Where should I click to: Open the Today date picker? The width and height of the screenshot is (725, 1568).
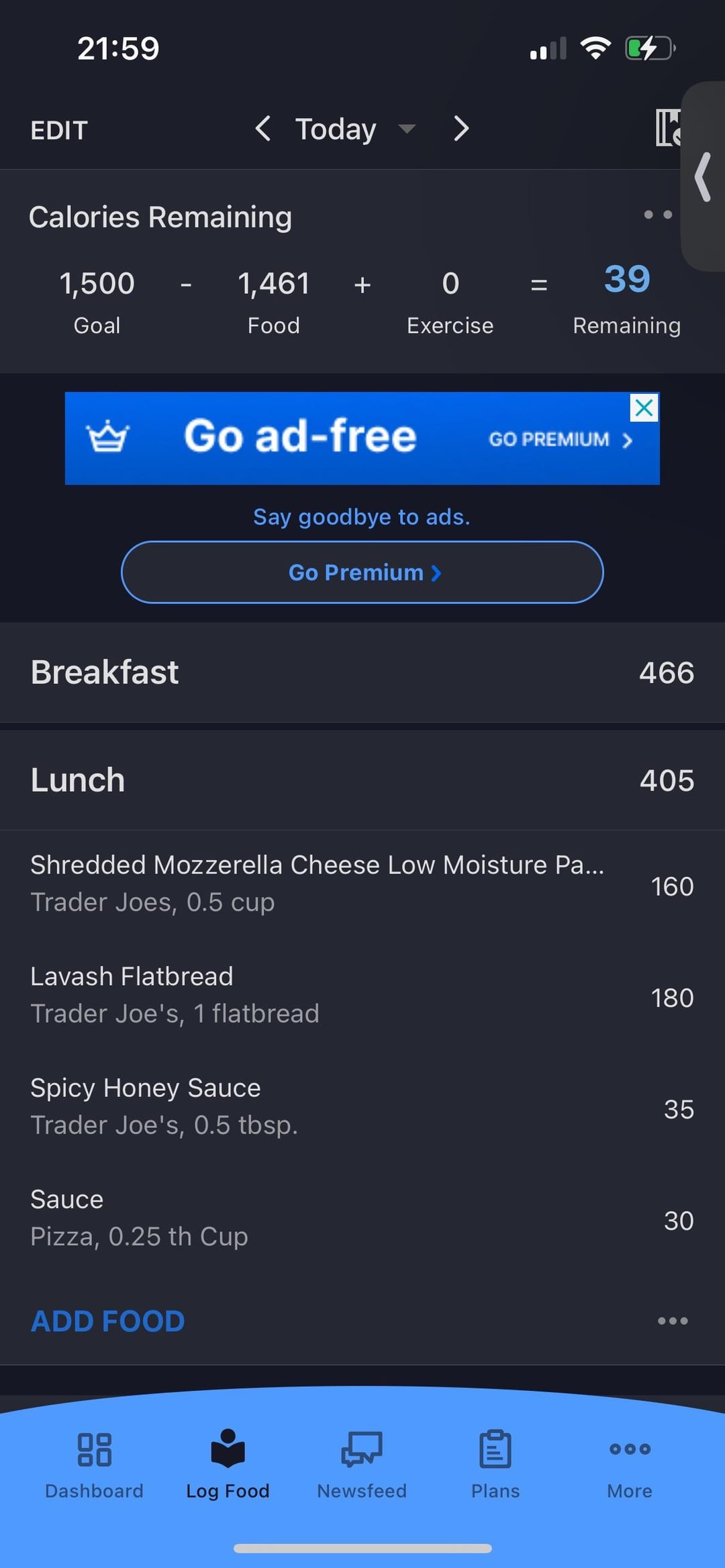[x=356, y=129]
